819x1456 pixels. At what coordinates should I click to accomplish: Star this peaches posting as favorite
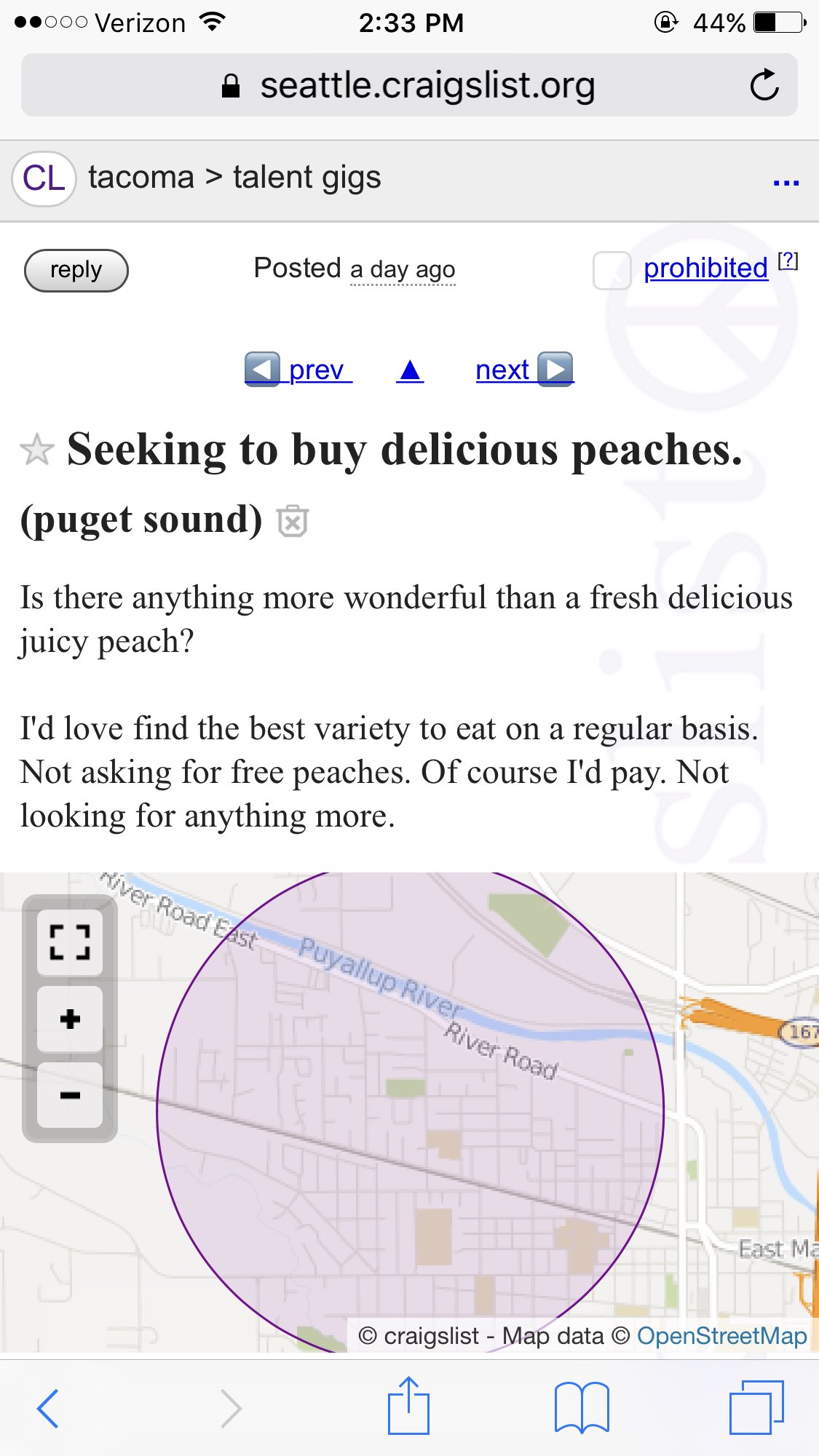36,450
